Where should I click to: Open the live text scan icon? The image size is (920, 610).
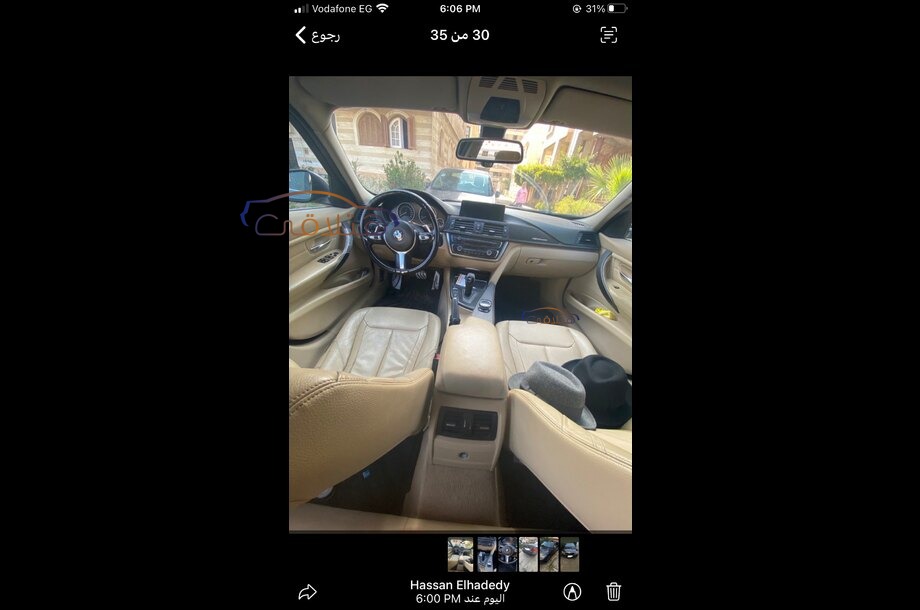point(608,35)
